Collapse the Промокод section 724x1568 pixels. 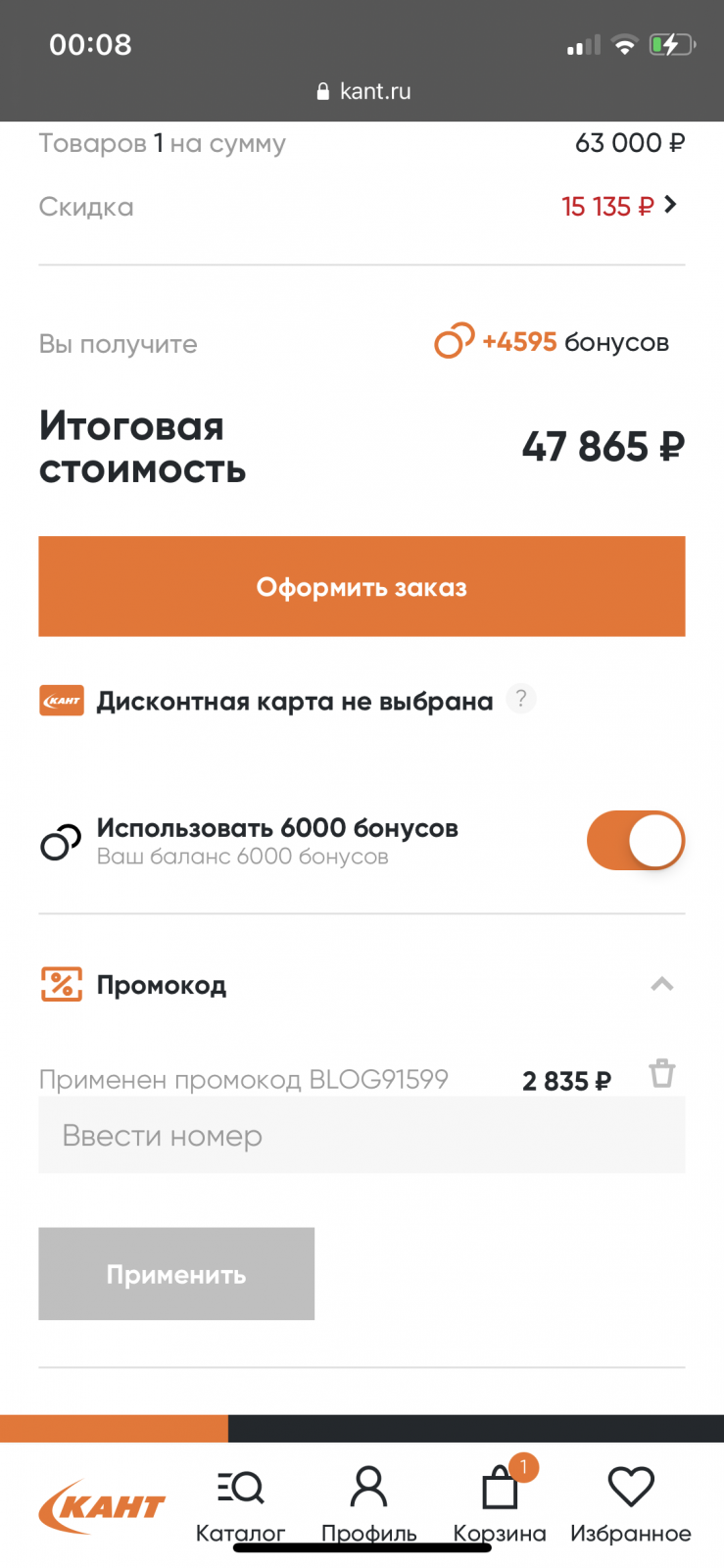[662, 984]
